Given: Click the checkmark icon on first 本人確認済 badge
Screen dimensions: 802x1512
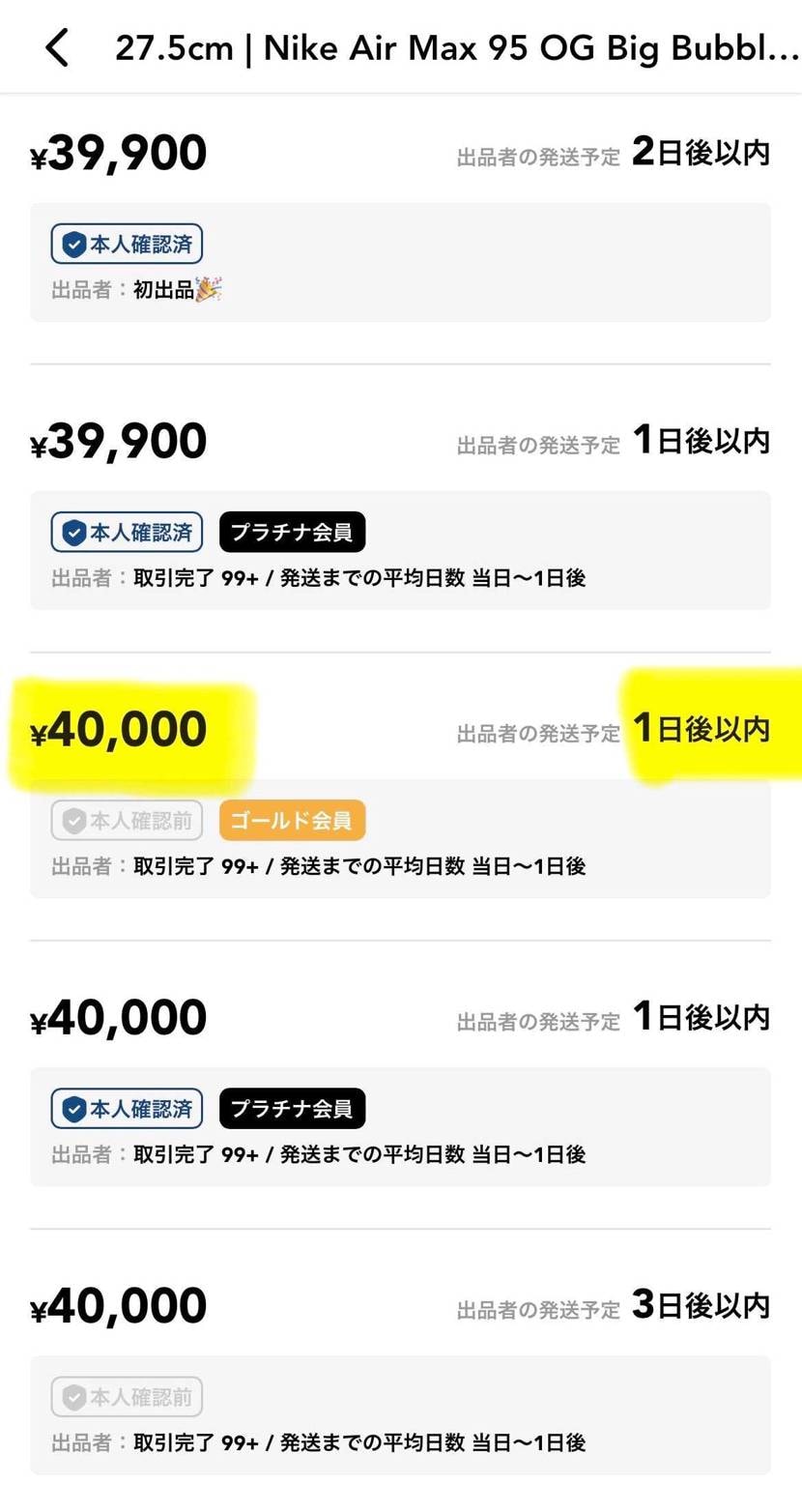Looking at the screenshot, I should (75, 244).
